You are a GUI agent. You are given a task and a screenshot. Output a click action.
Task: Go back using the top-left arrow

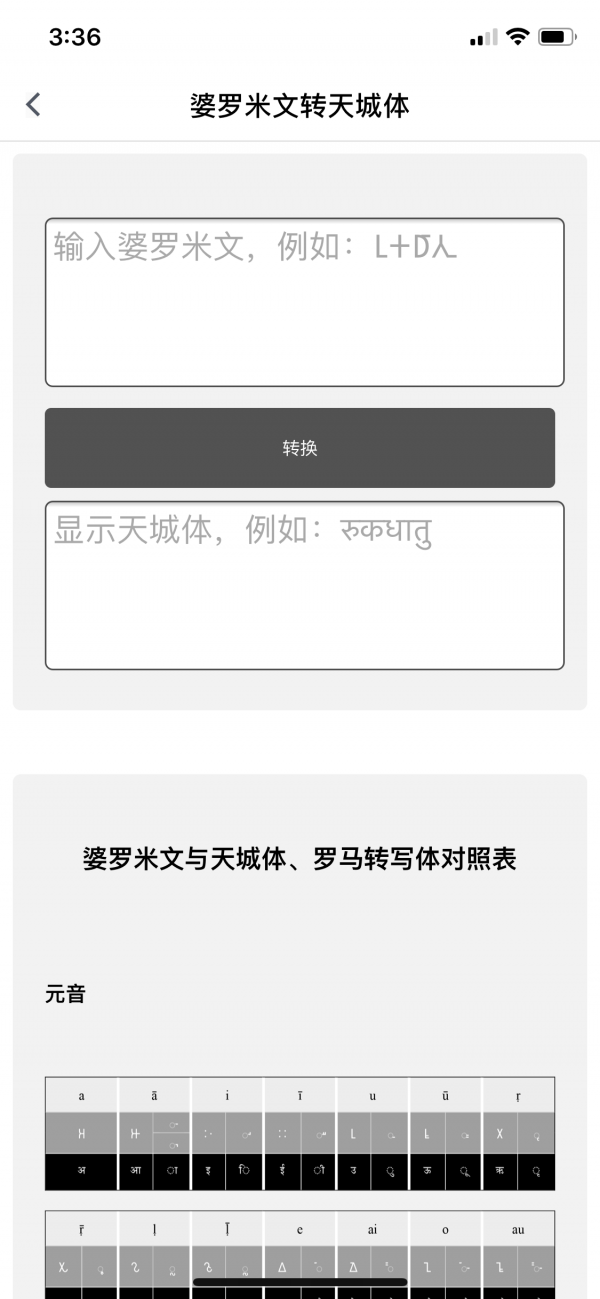pyautogui.click(x=33, y=104)
